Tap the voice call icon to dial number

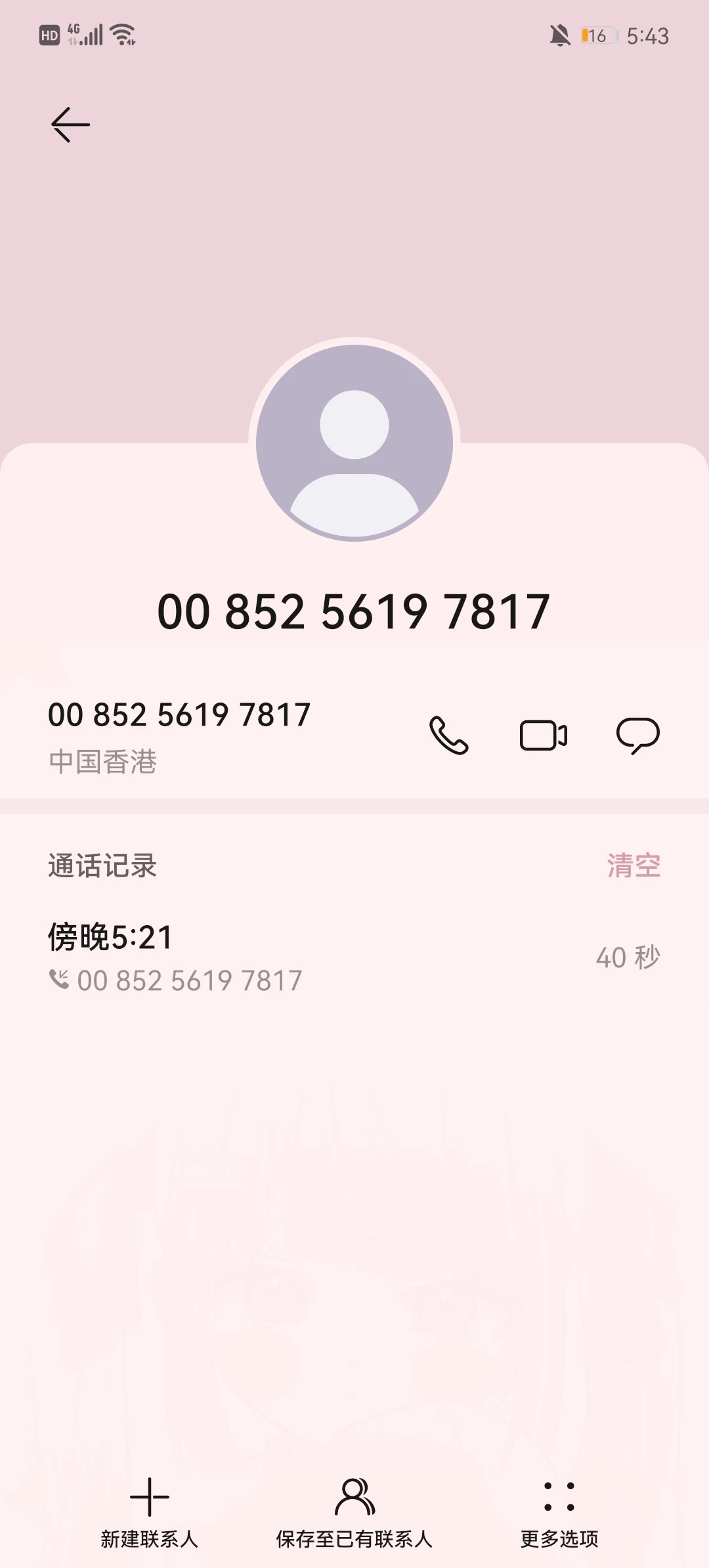[449, 735]
